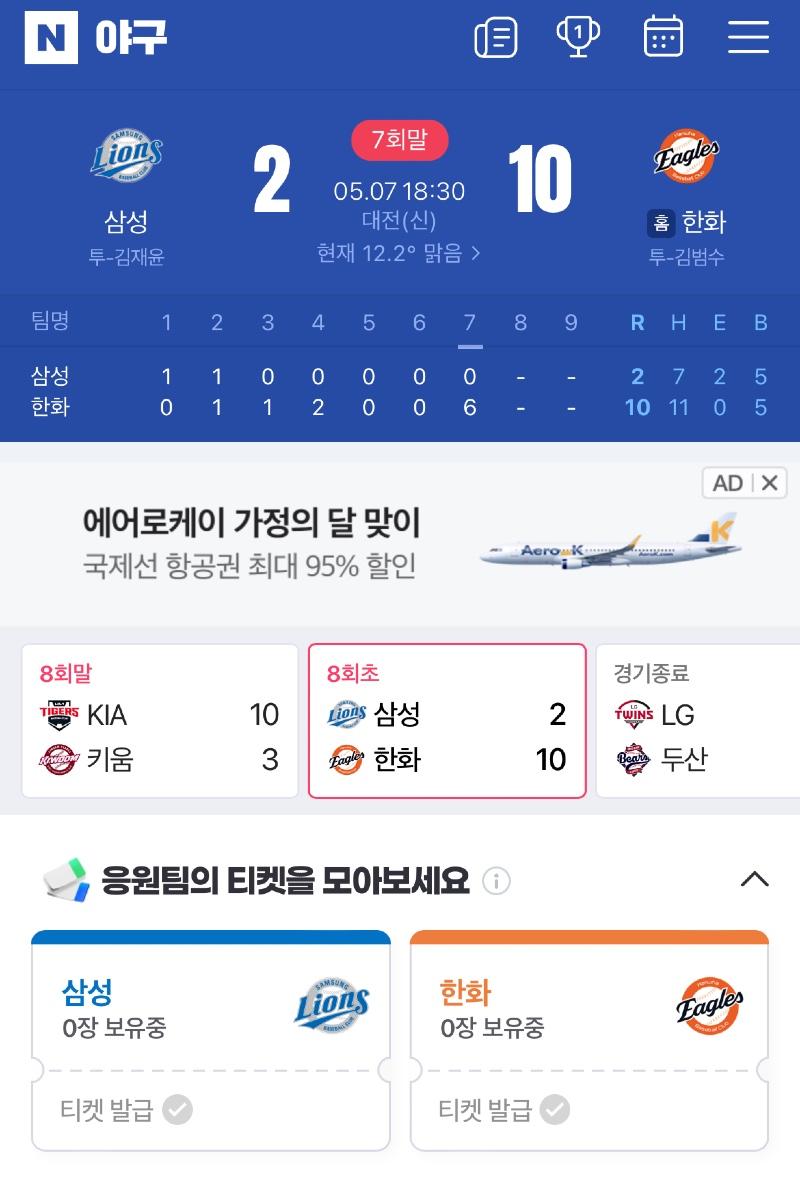Open the KIA vs 키움 game card

click(x=160, y=721)
